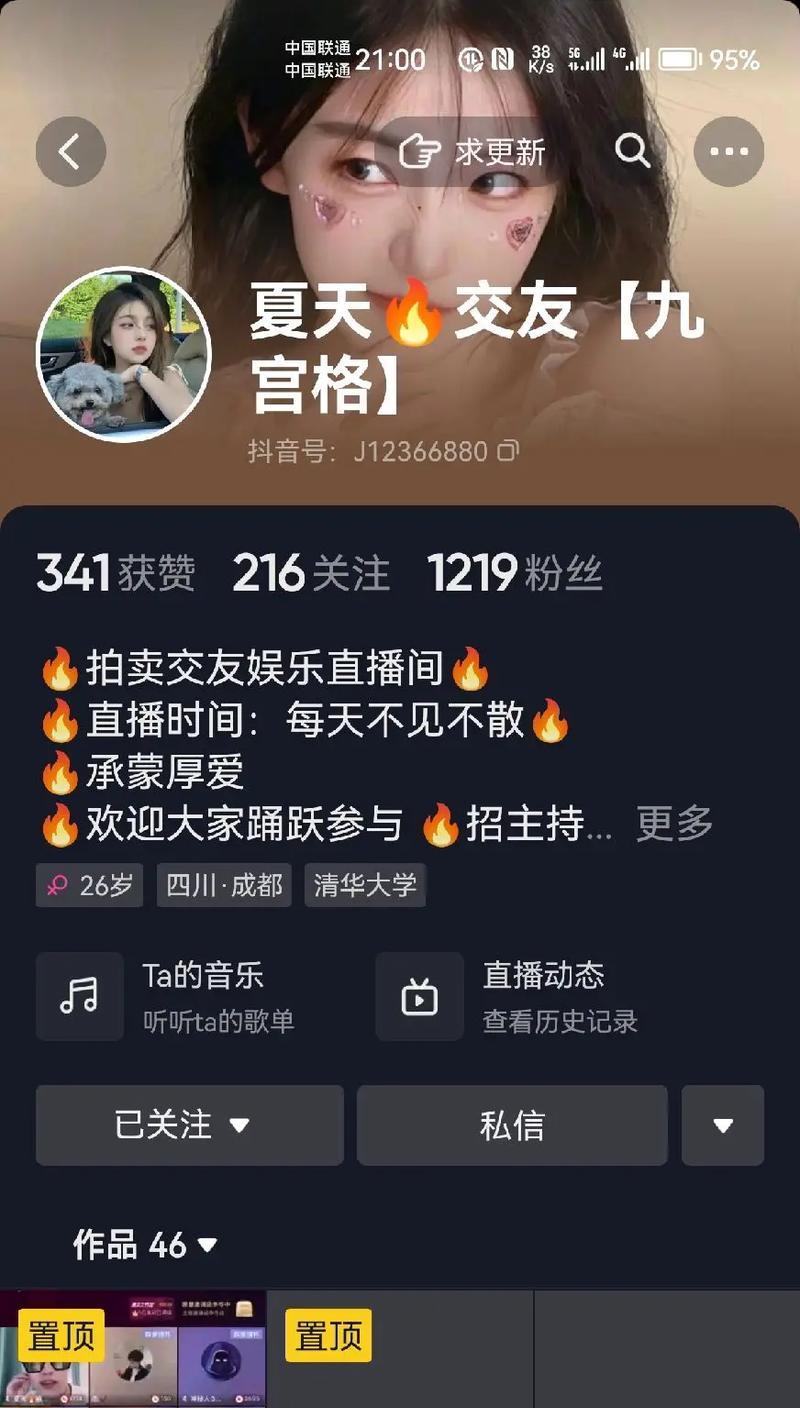Image resolution: width=800 pixels, height=1408 pixels.
Task: Send a private message via 私信
Action: (x=512, y=1125)
